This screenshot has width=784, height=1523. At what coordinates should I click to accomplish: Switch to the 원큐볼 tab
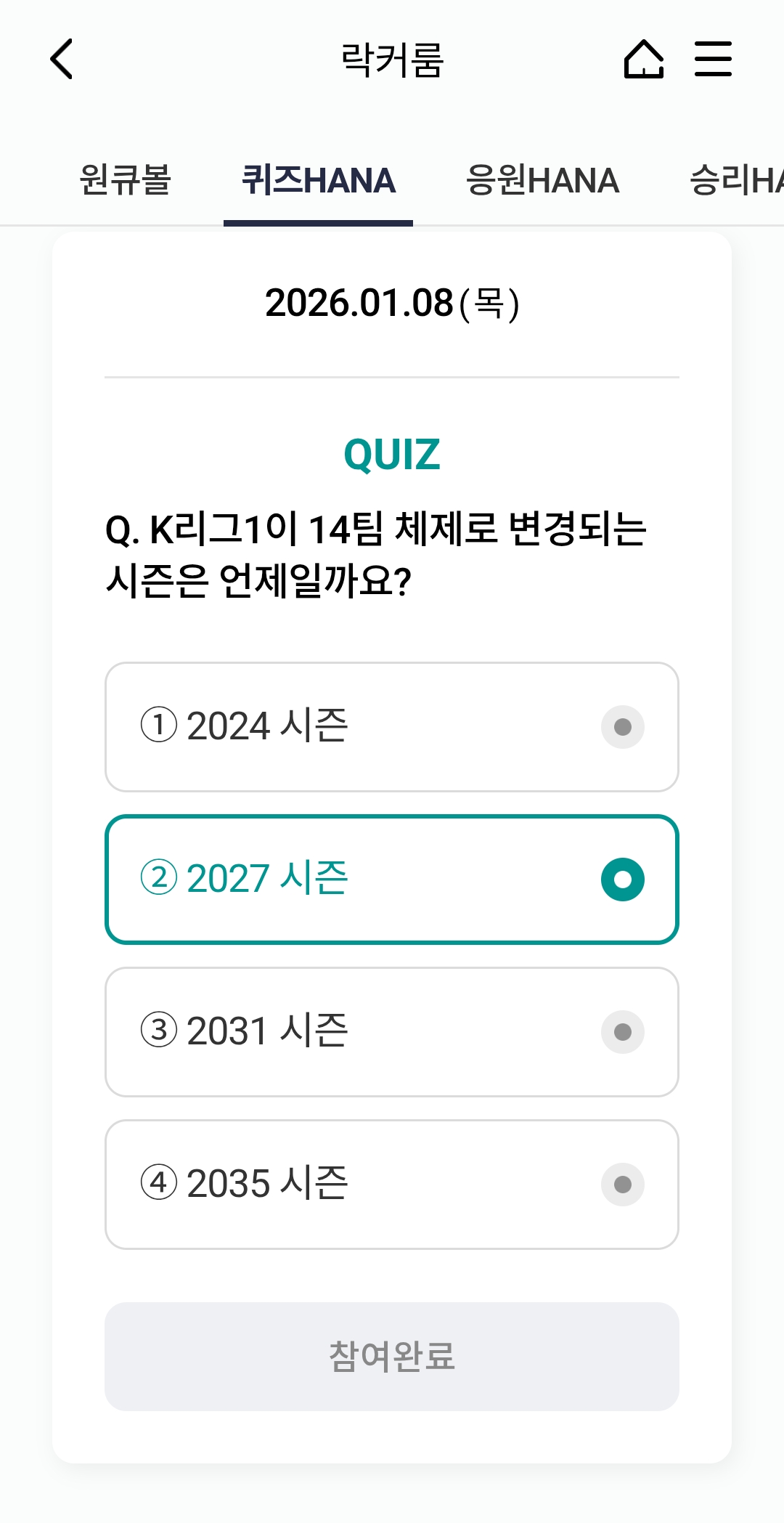coord(126,180)
